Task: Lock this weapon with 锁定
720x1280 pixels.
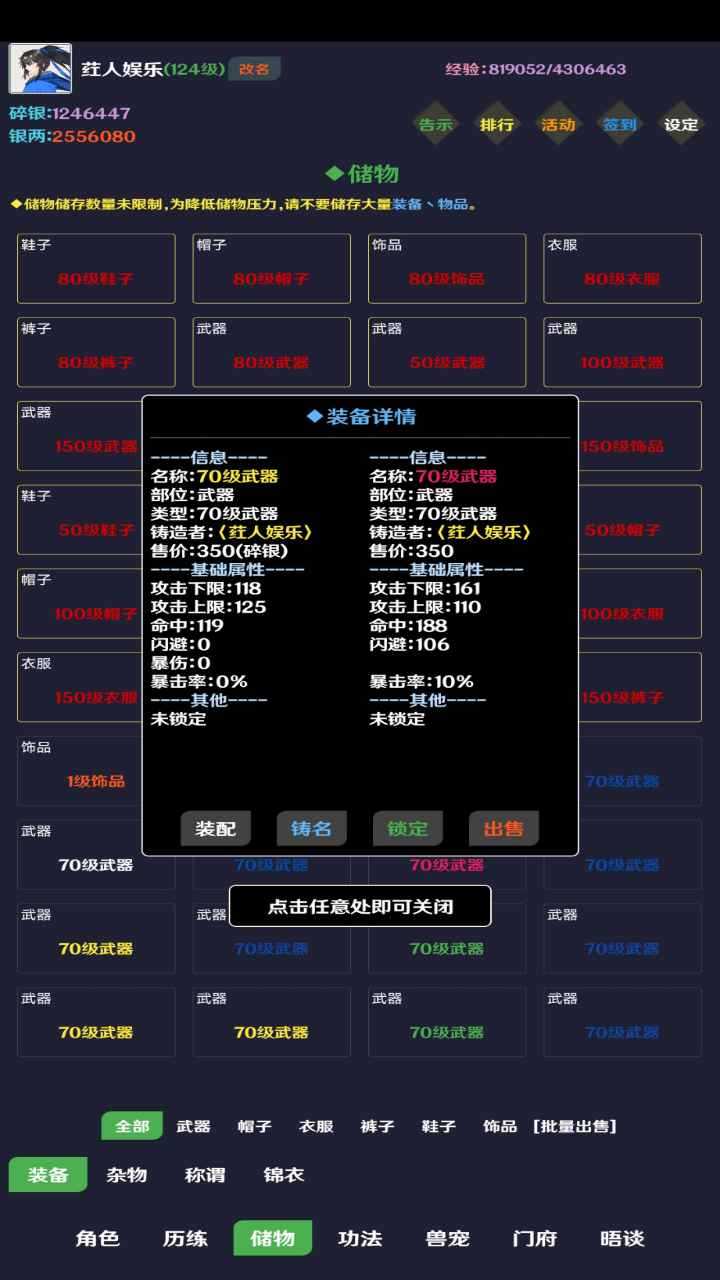Action: point(407,829)
